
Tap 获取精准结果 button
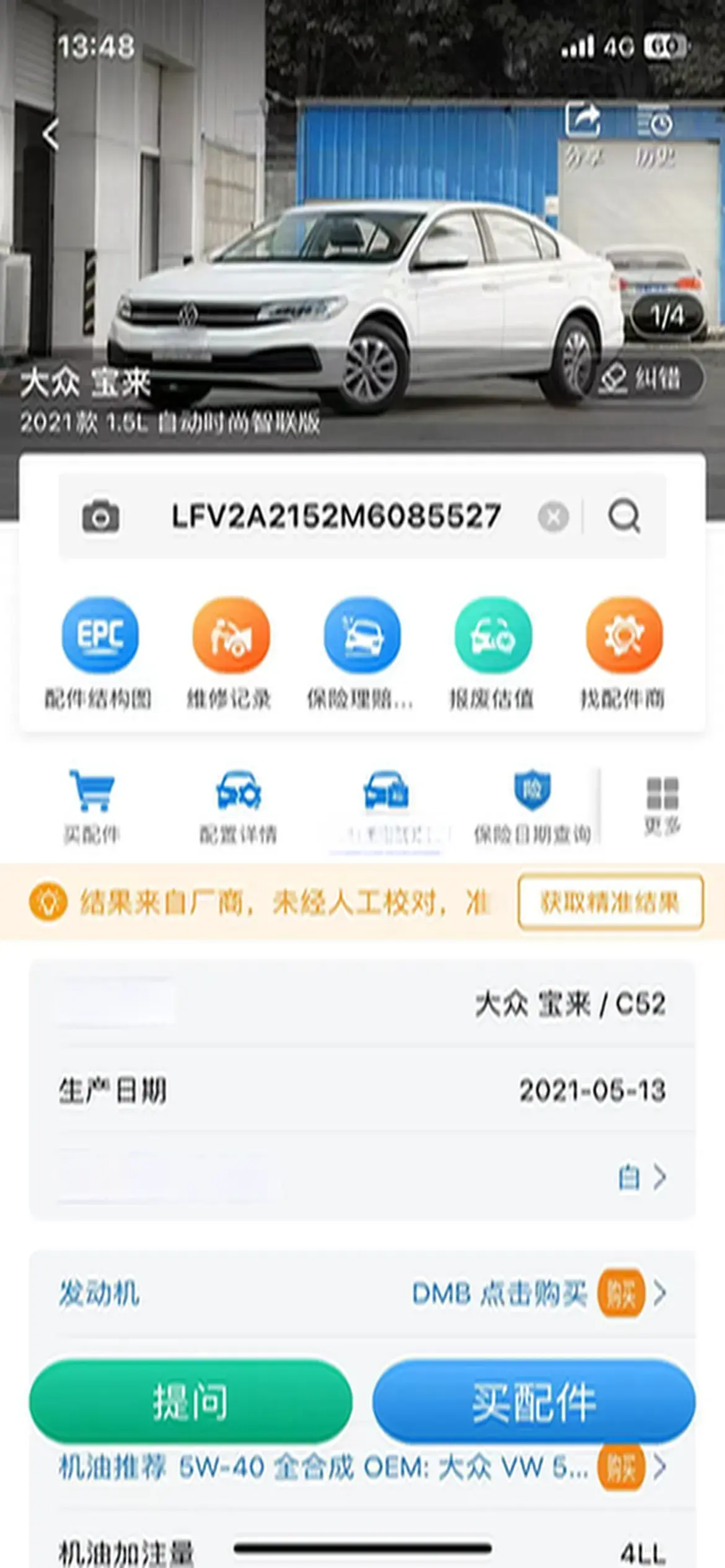pos(610,902)
